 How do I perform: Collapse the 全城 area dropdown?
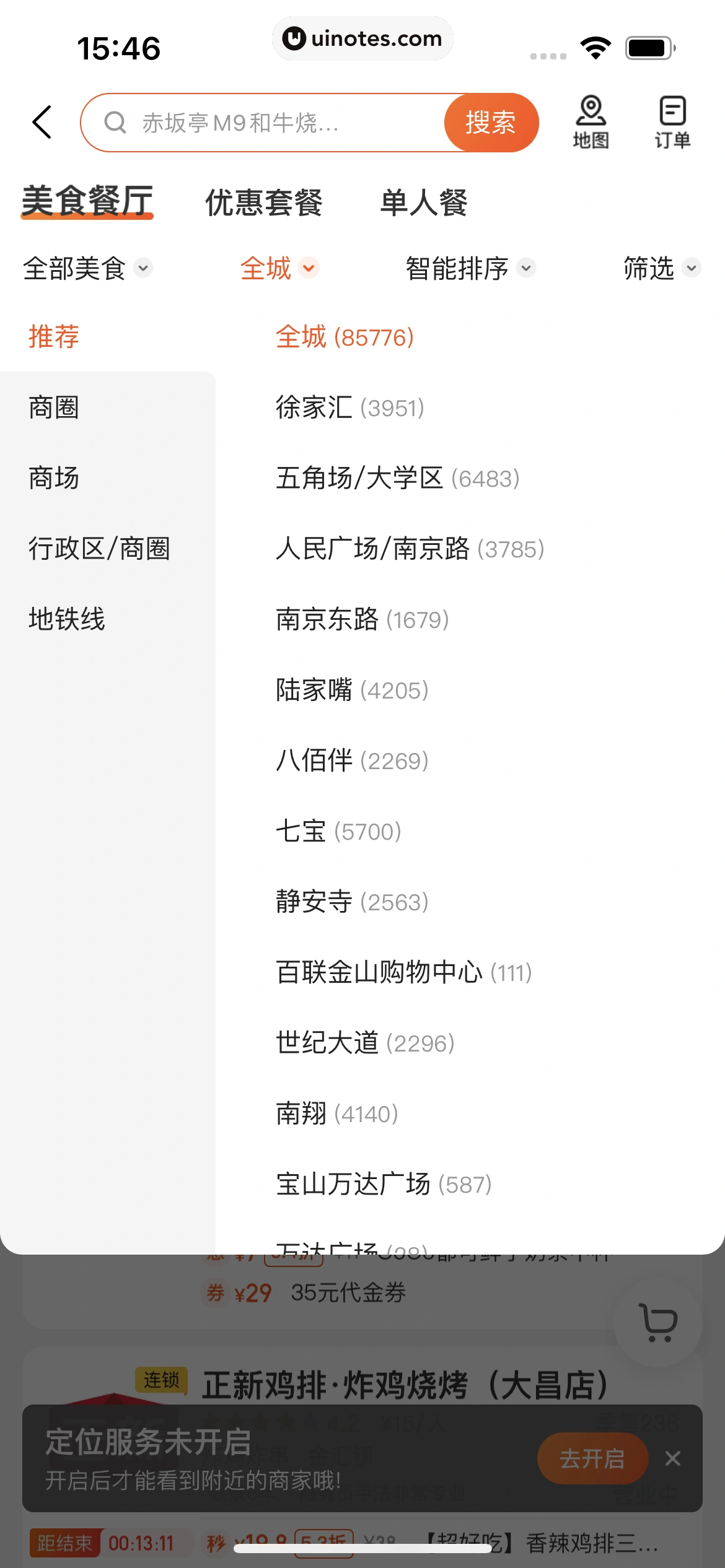[279, 268]
